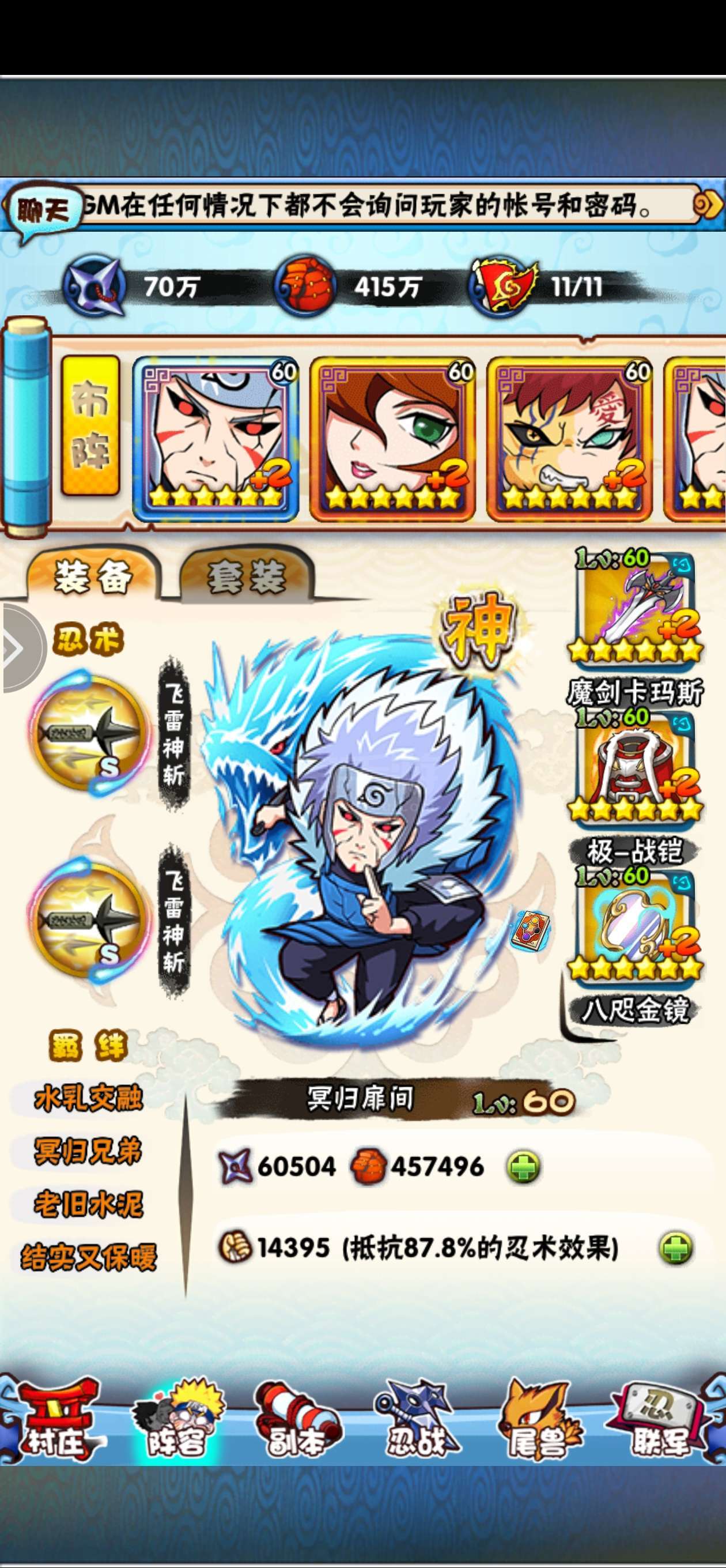Viewport: 726px width, 1568px height.
Task: Switch to the 装备 tab
Action: coord(93,576)
